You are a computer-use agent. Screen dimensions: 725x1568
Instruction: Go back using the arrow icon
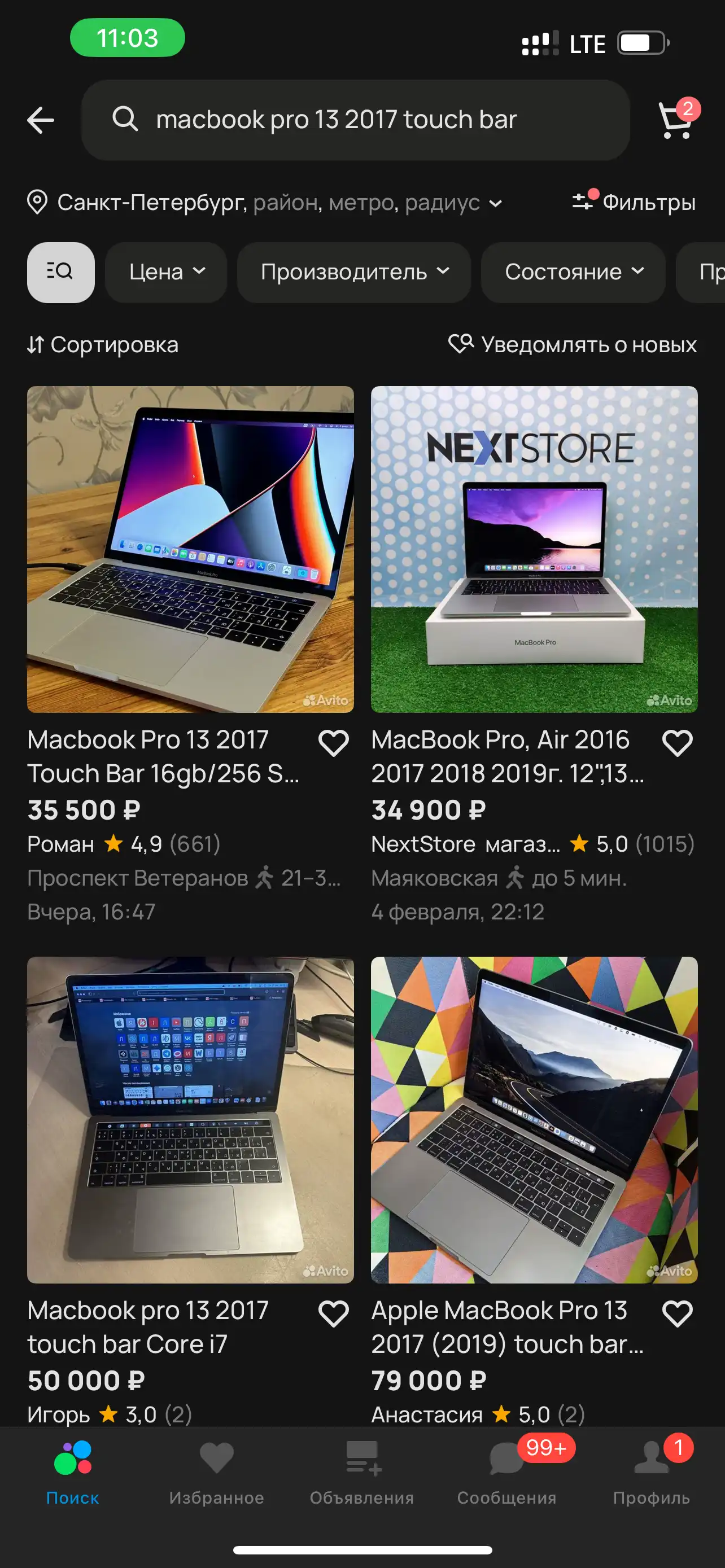(41, 120)
